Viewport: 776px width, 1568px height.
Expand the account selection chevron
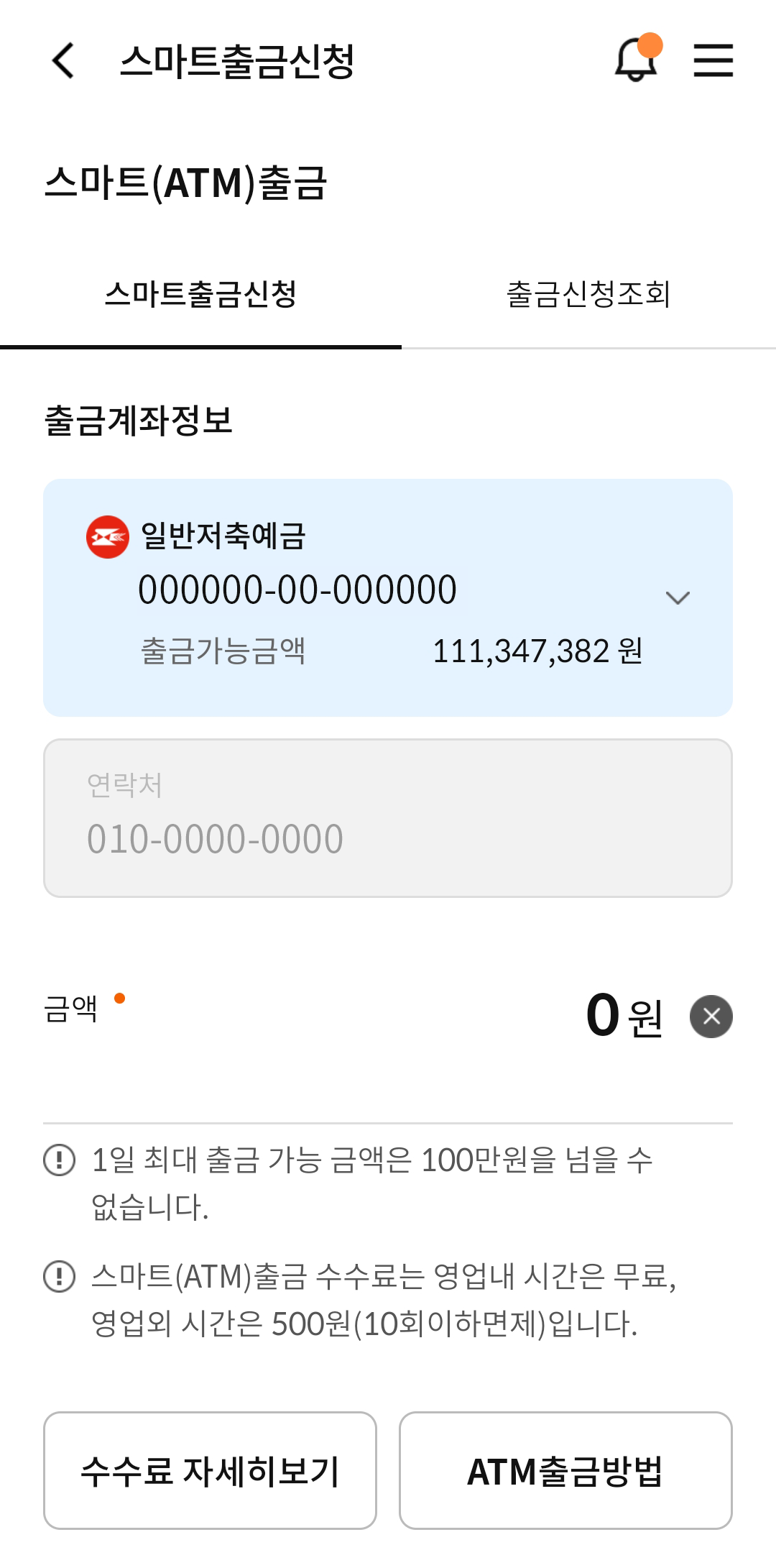[x=678, y=597]
